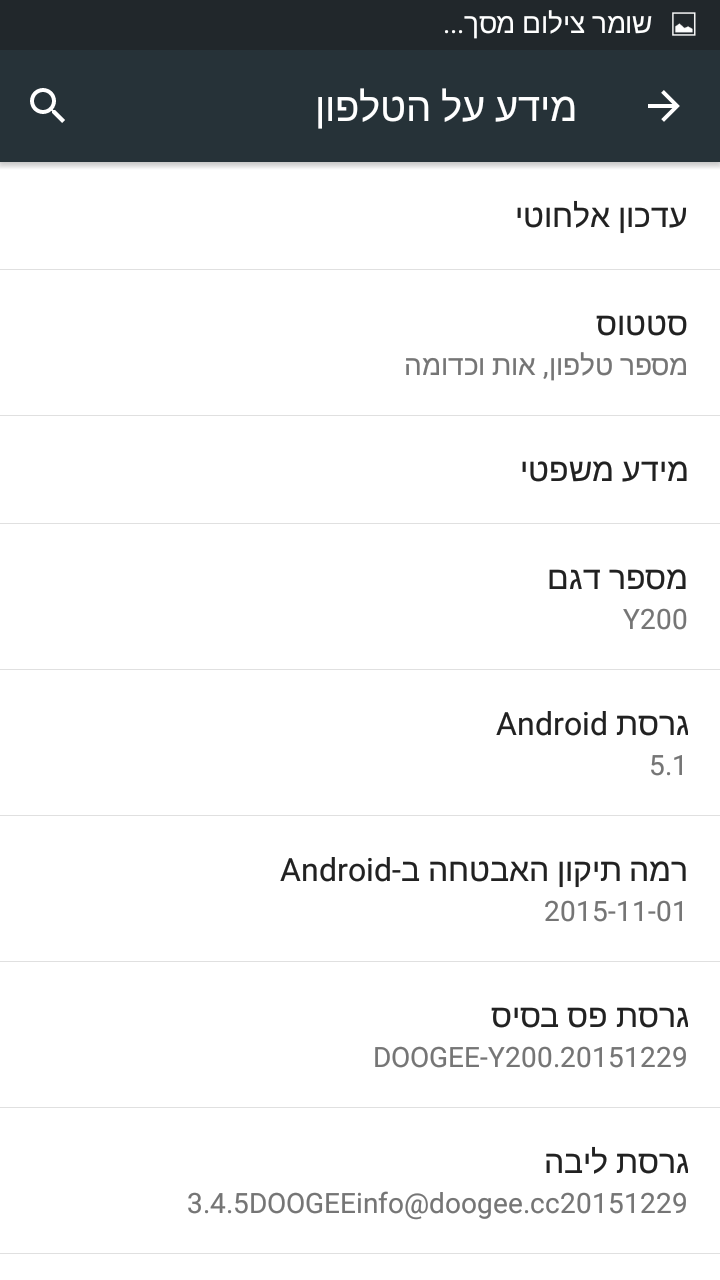720x1280 pixels.
Task: Tap the גרסת Android 5.1 row
Action: pyautogui.click(x=360, y=743)
